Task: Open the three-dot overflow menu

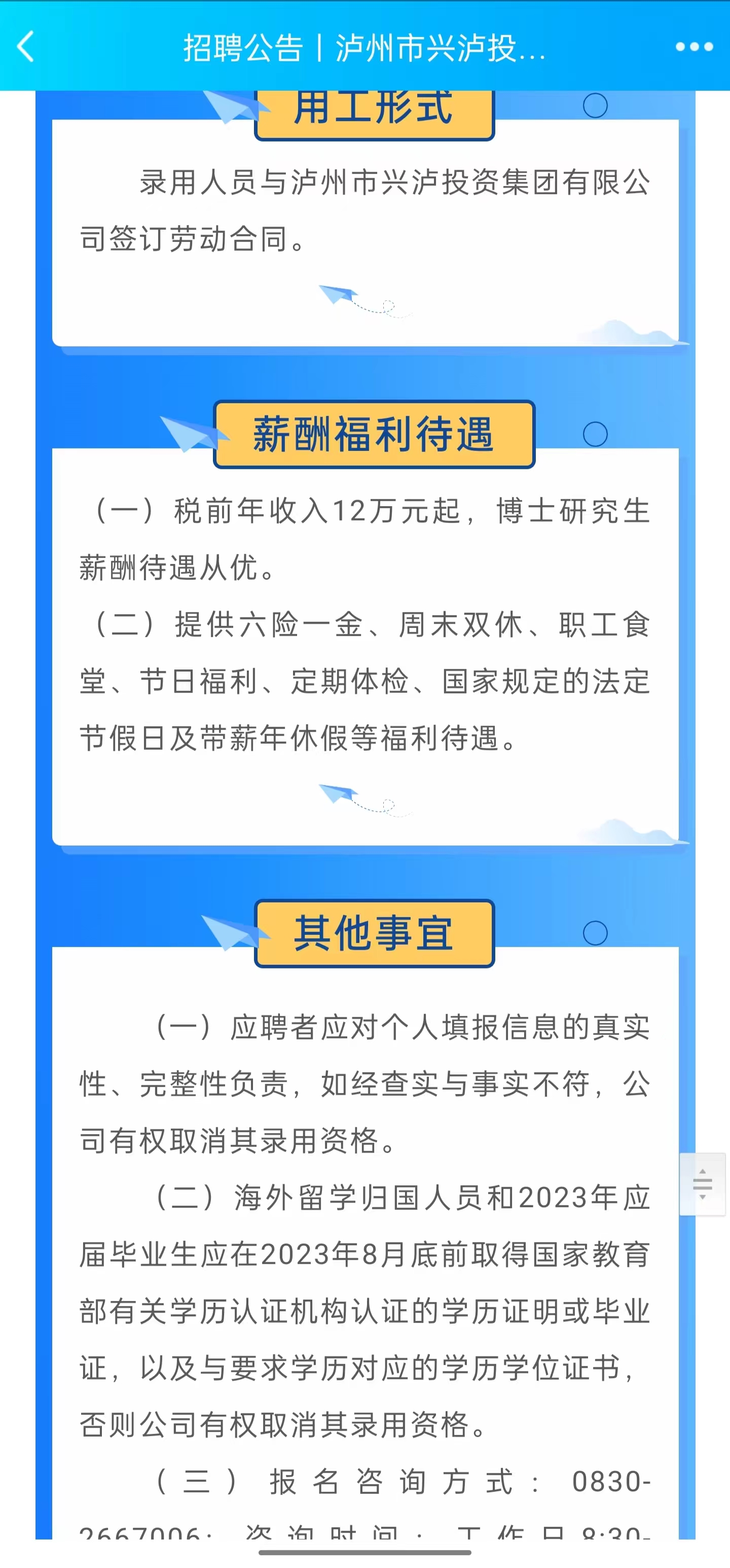Action: (x=694, y=47)
